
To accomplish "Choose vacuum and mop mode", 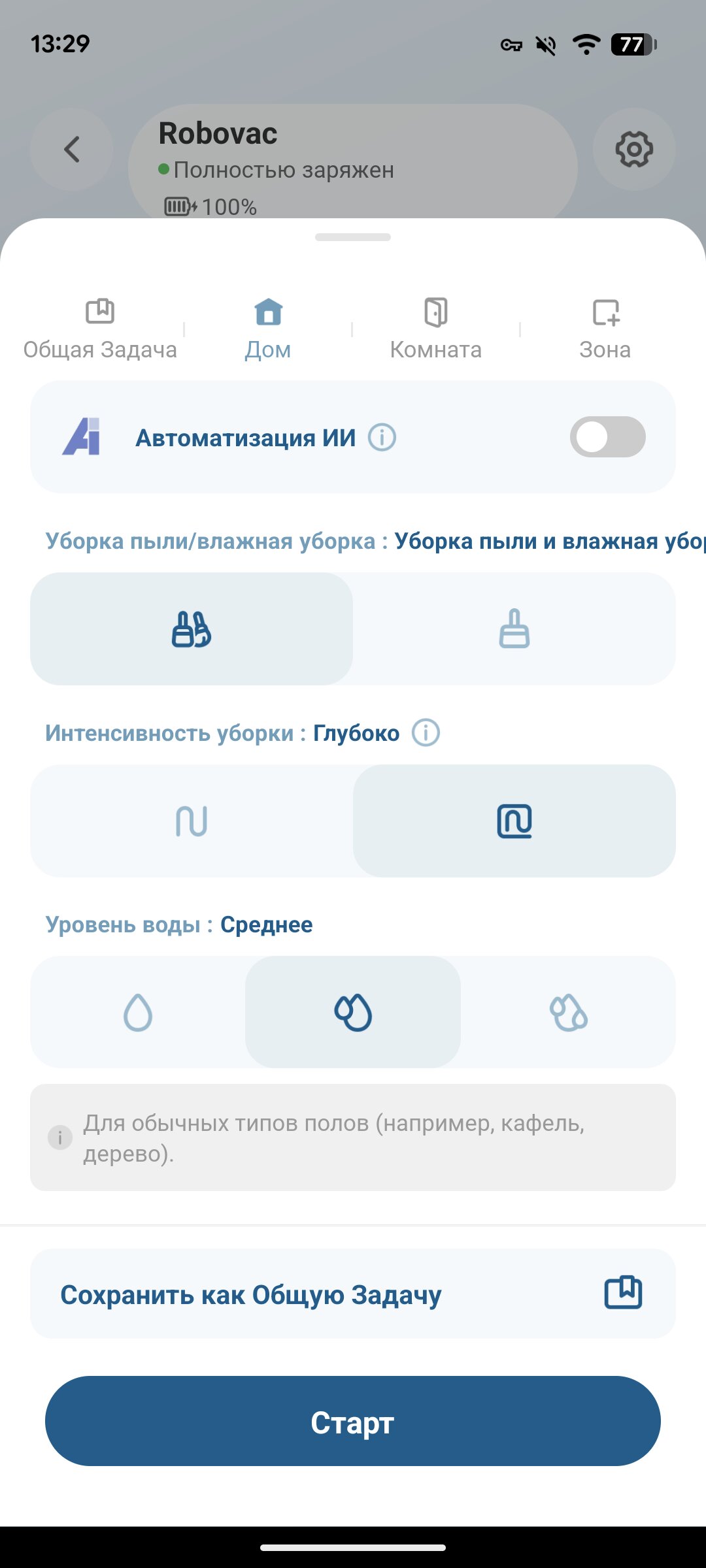I will pos(192,629).
